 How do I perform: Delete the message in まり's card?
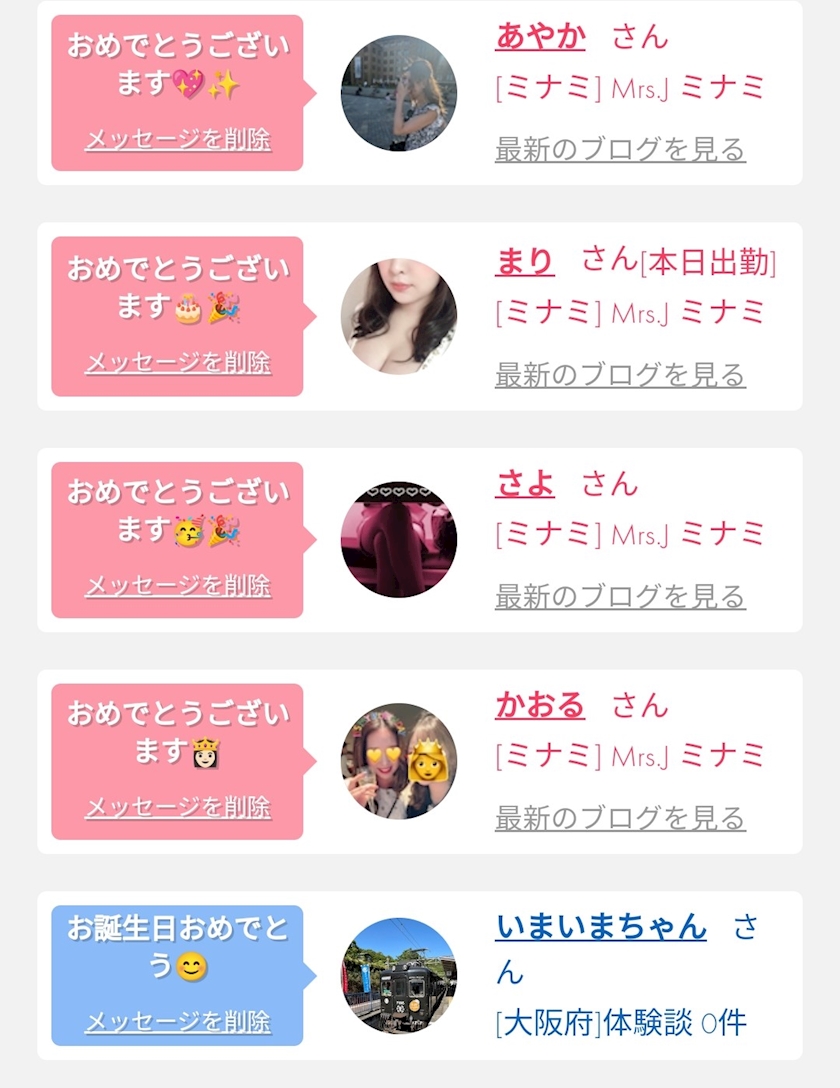point(177,362)
